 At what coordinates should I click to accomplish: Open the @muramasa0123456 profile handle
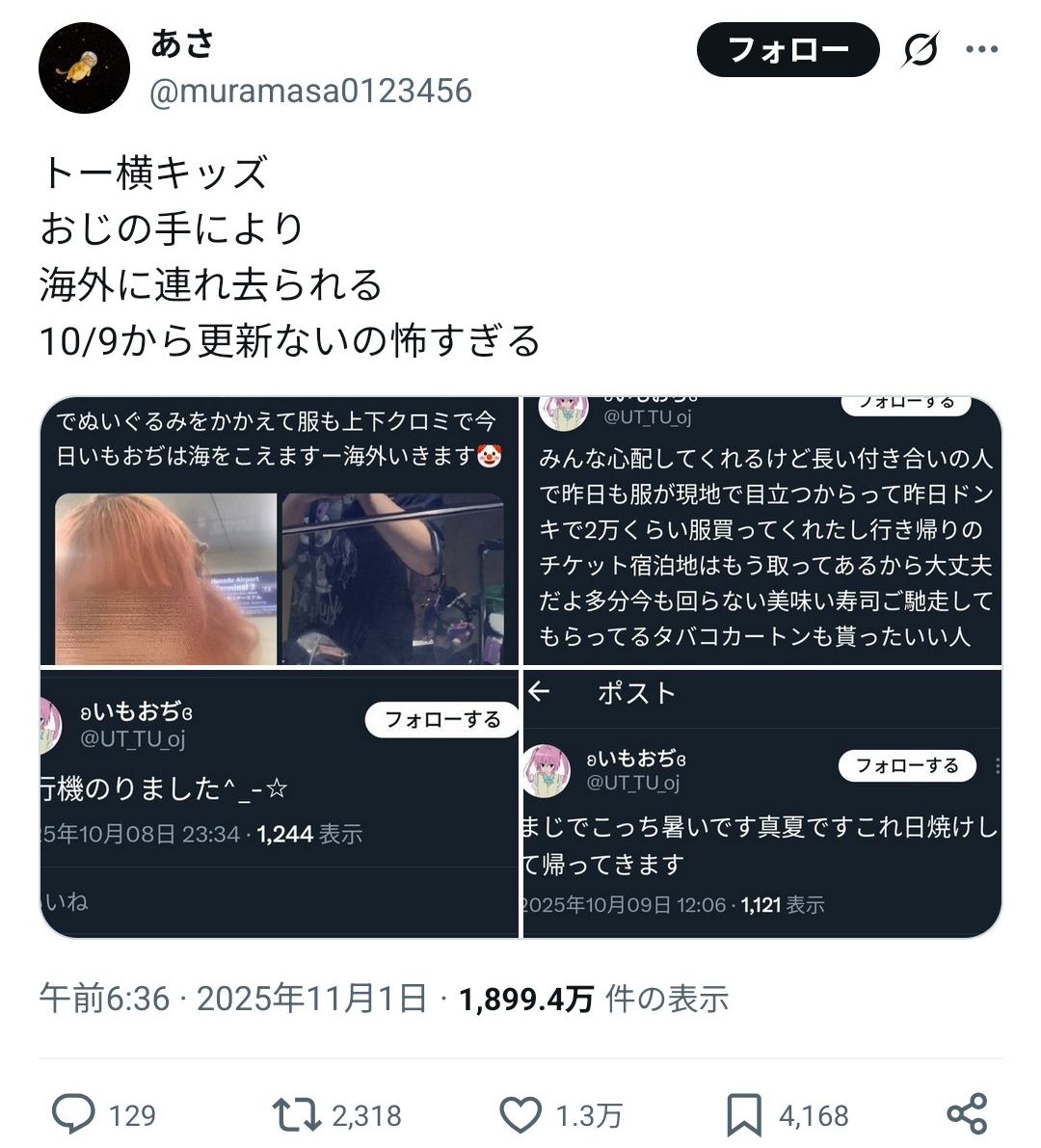(310, 92)
